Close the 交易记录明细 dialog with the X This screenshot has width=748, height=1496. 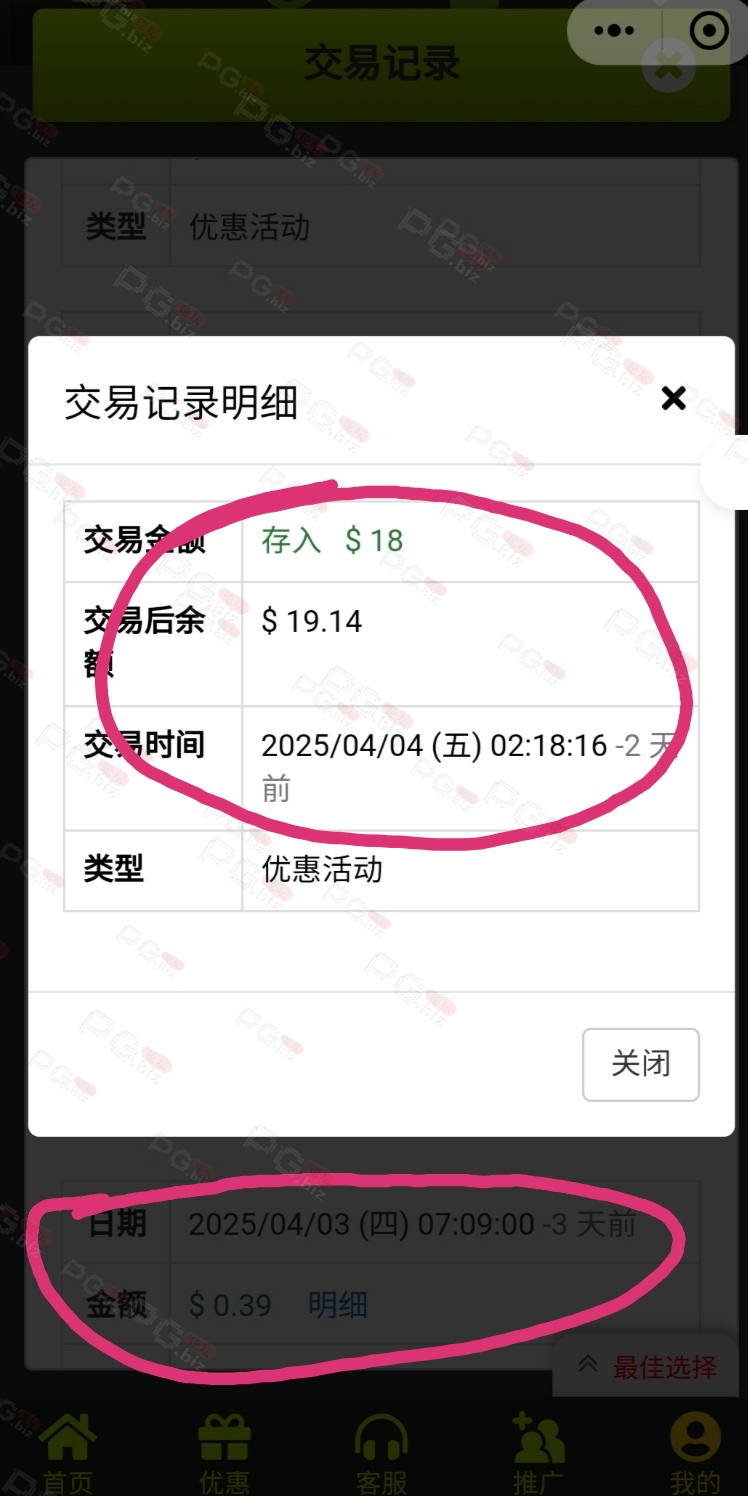673,399
